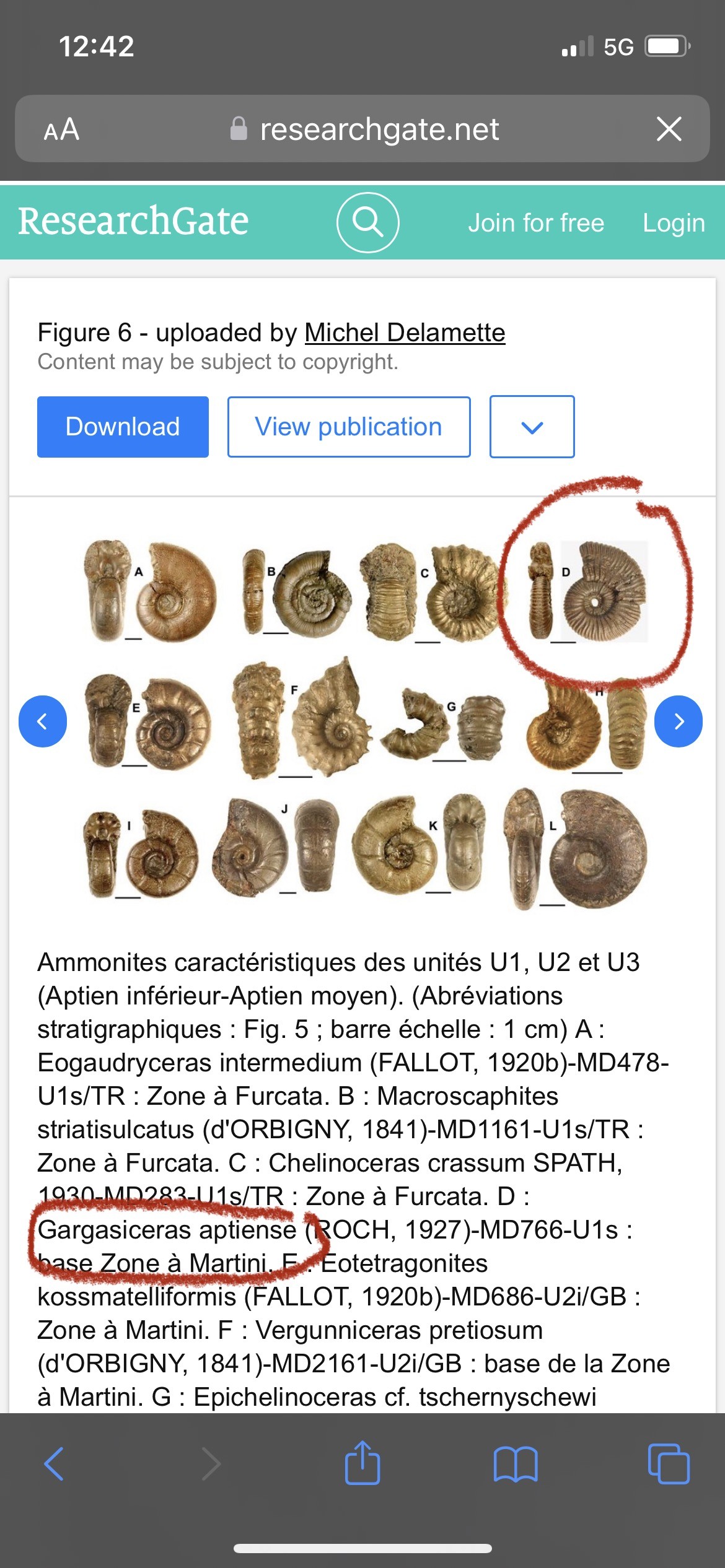Share this page
Image resolution: width=725 pixels, height=1568 pixels.
coord(362,1464)
